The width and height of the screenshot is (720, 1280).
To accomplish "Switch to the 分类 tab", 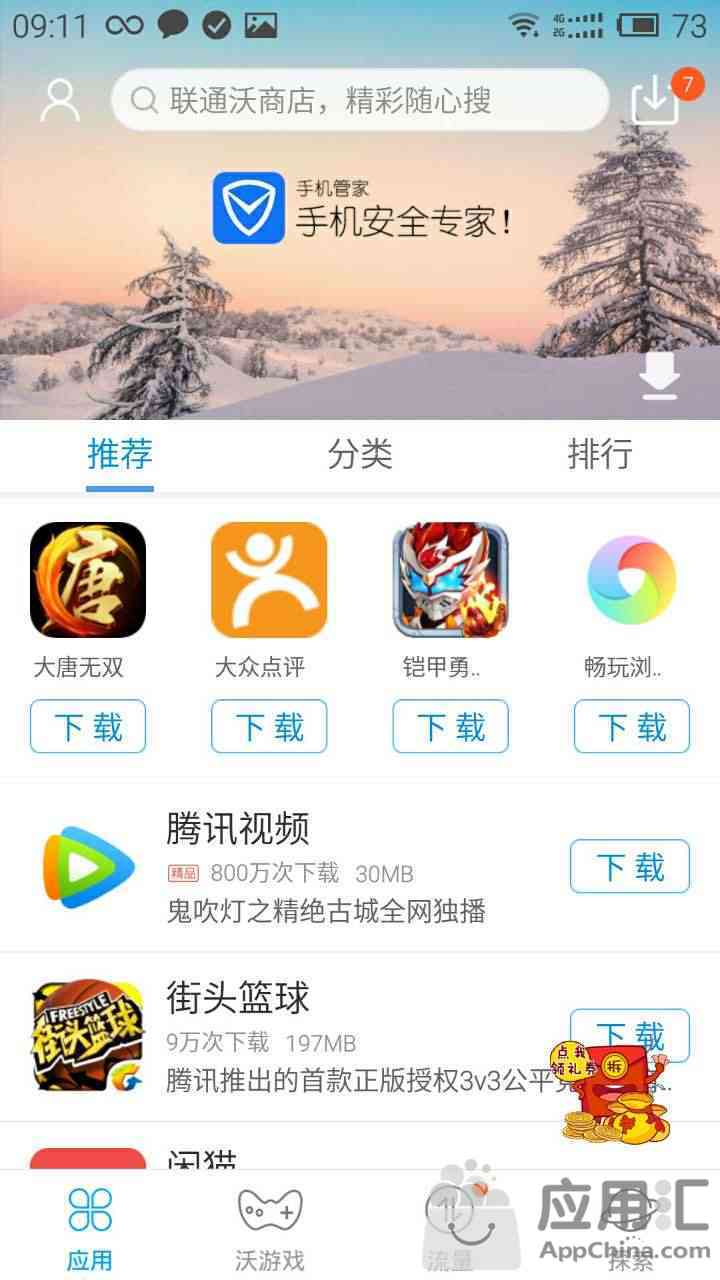I will pos(360,455).
